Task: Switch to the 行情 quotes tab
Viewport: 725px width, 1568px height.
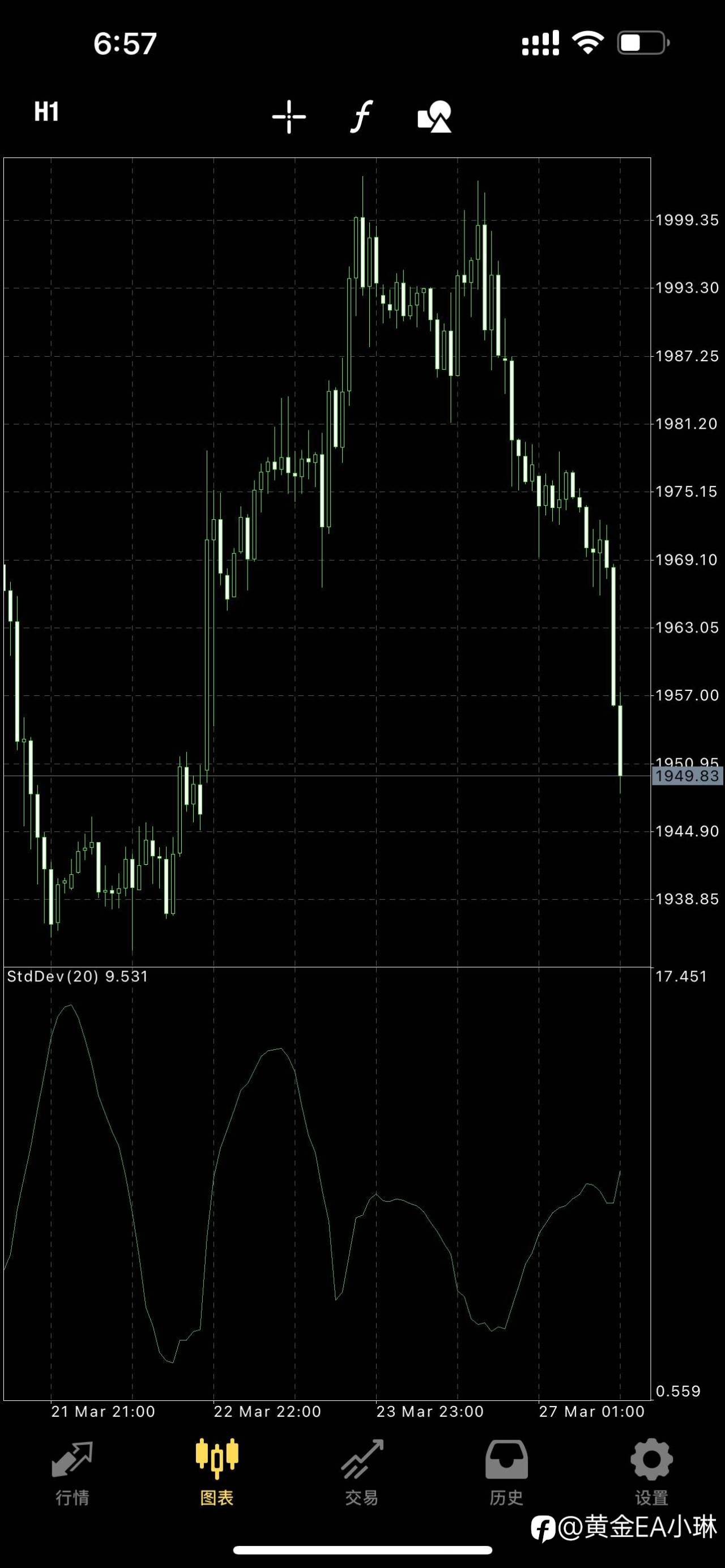Action: pos(72,1472)
